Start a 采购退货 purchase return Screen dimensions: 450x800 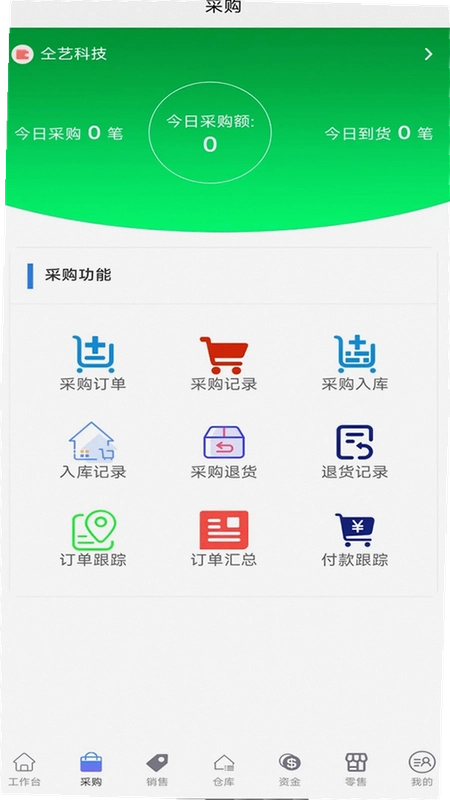223,451
